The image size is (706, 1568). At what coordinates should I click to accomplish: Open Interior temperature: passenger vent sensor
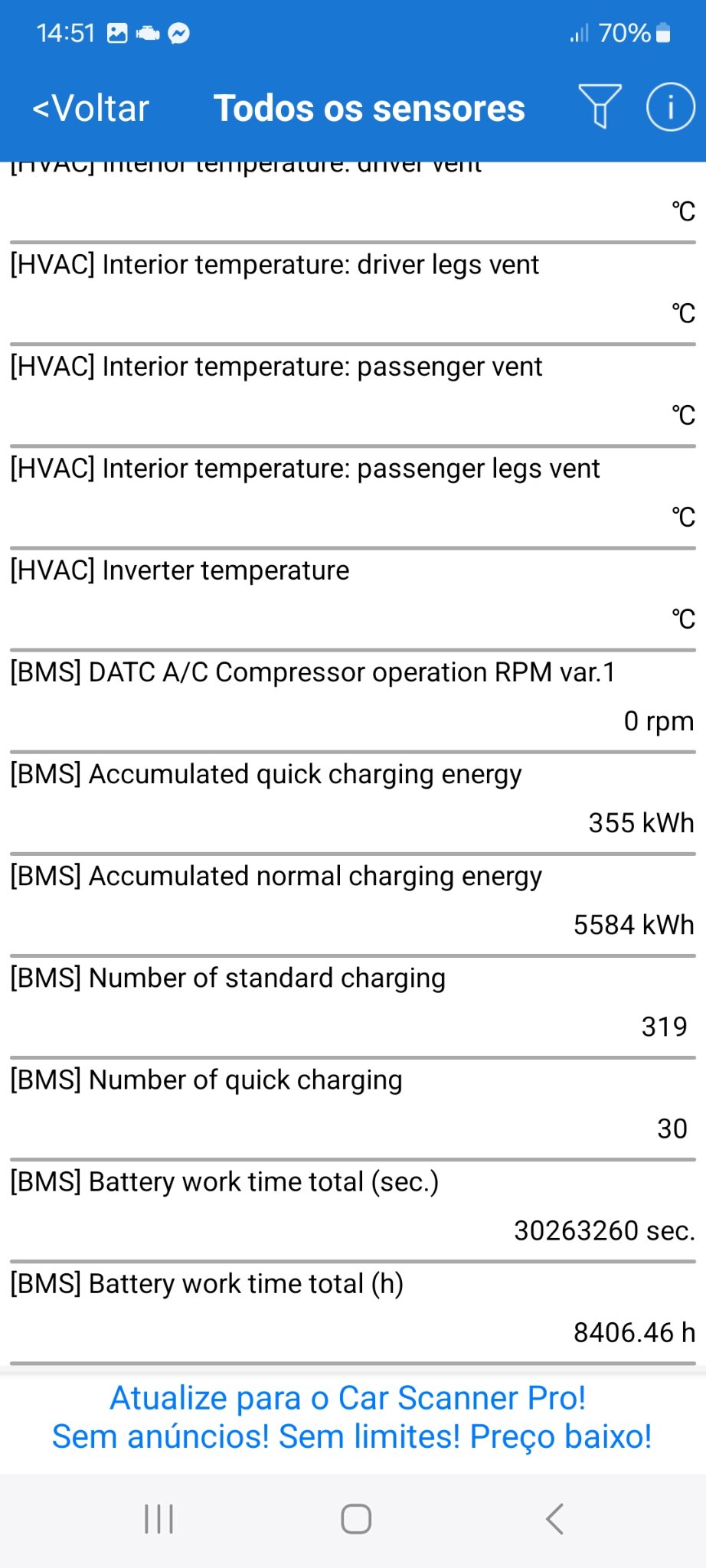pyautogui.click(x=352, y=393)
